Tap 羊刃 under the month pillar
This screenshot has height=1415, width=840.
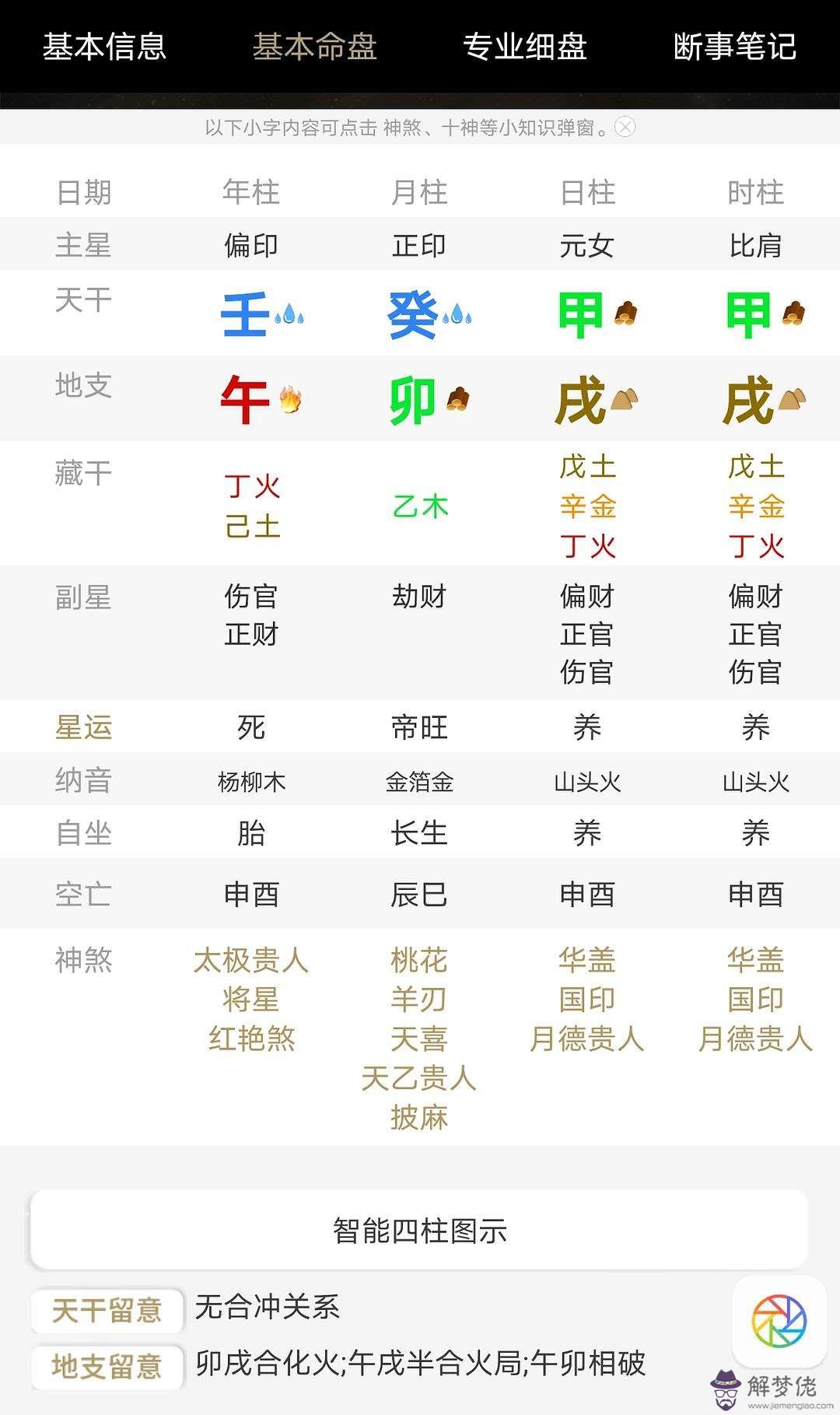coord(419,999)
